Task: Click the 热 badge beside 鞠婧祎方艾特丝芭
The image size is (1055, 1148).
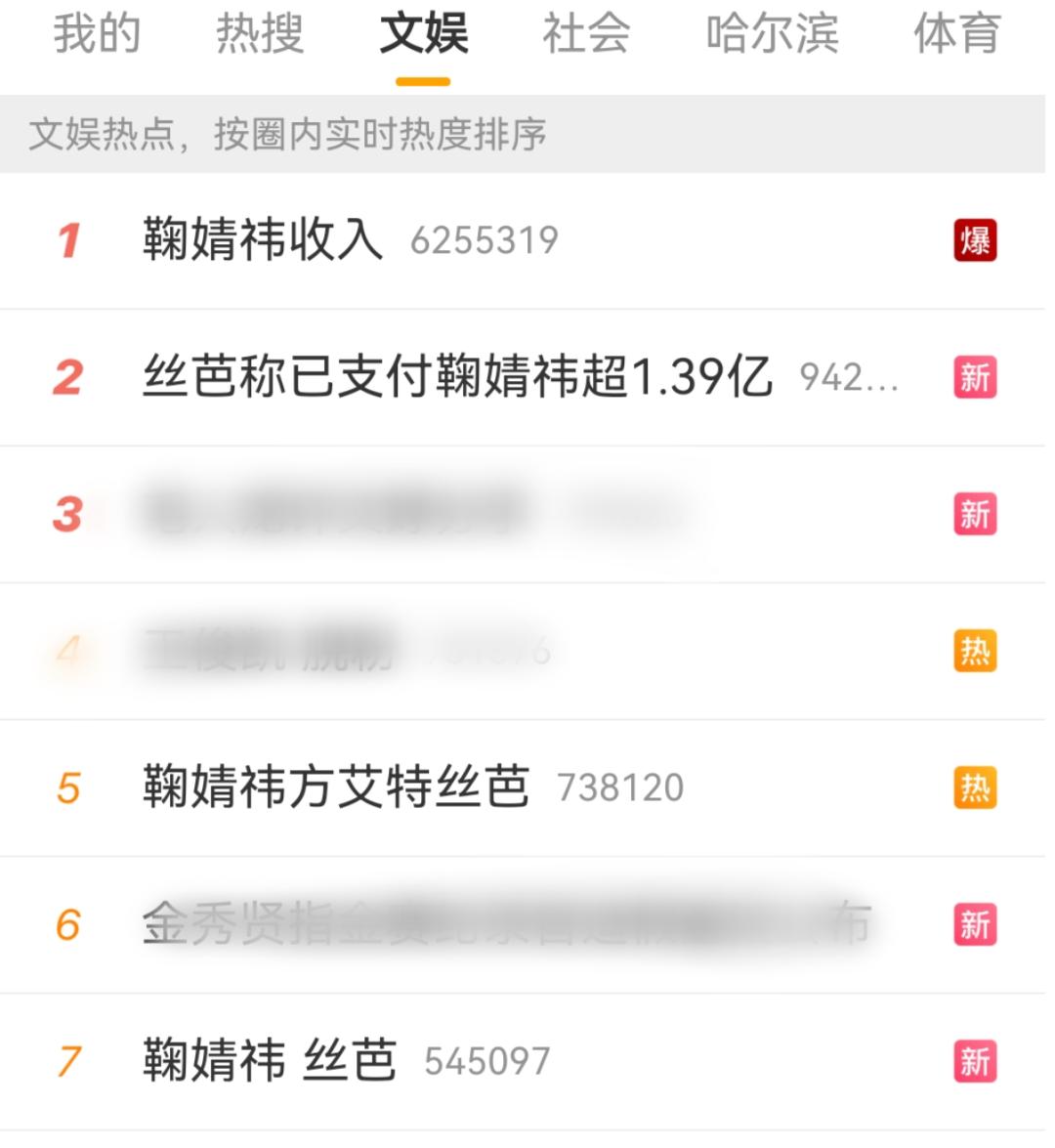Action: click(973, 787)
